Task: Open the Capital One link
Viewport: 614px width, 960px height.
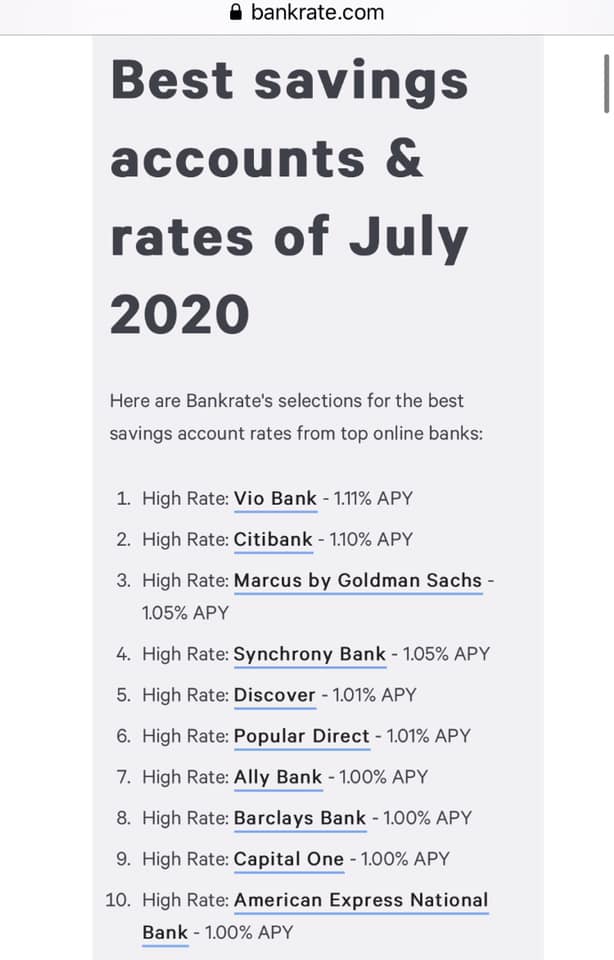Action: coord(288,859)
